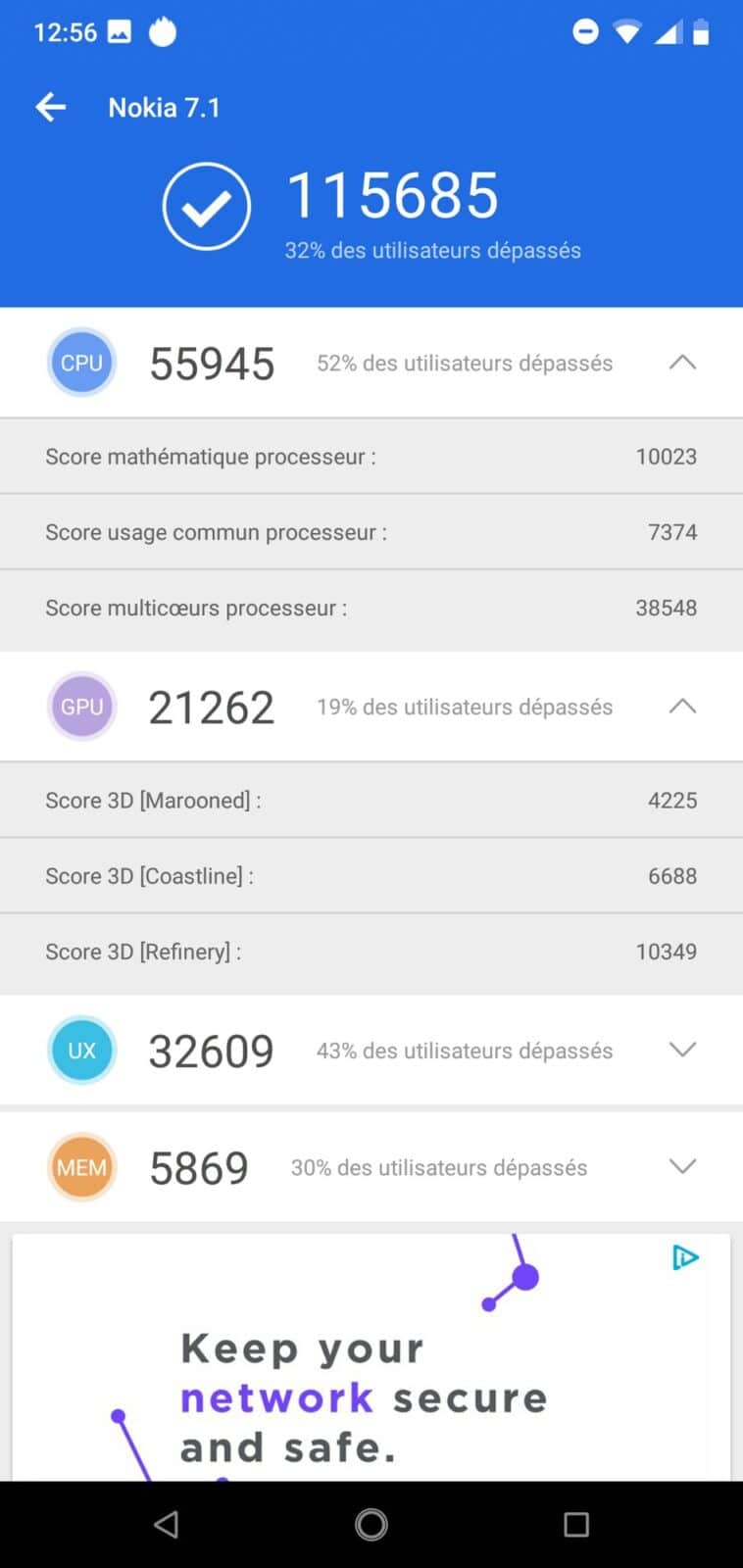Open the recent apps view
The height and width of the screenshot is (1568, 743).
[x=576, y=1524]
